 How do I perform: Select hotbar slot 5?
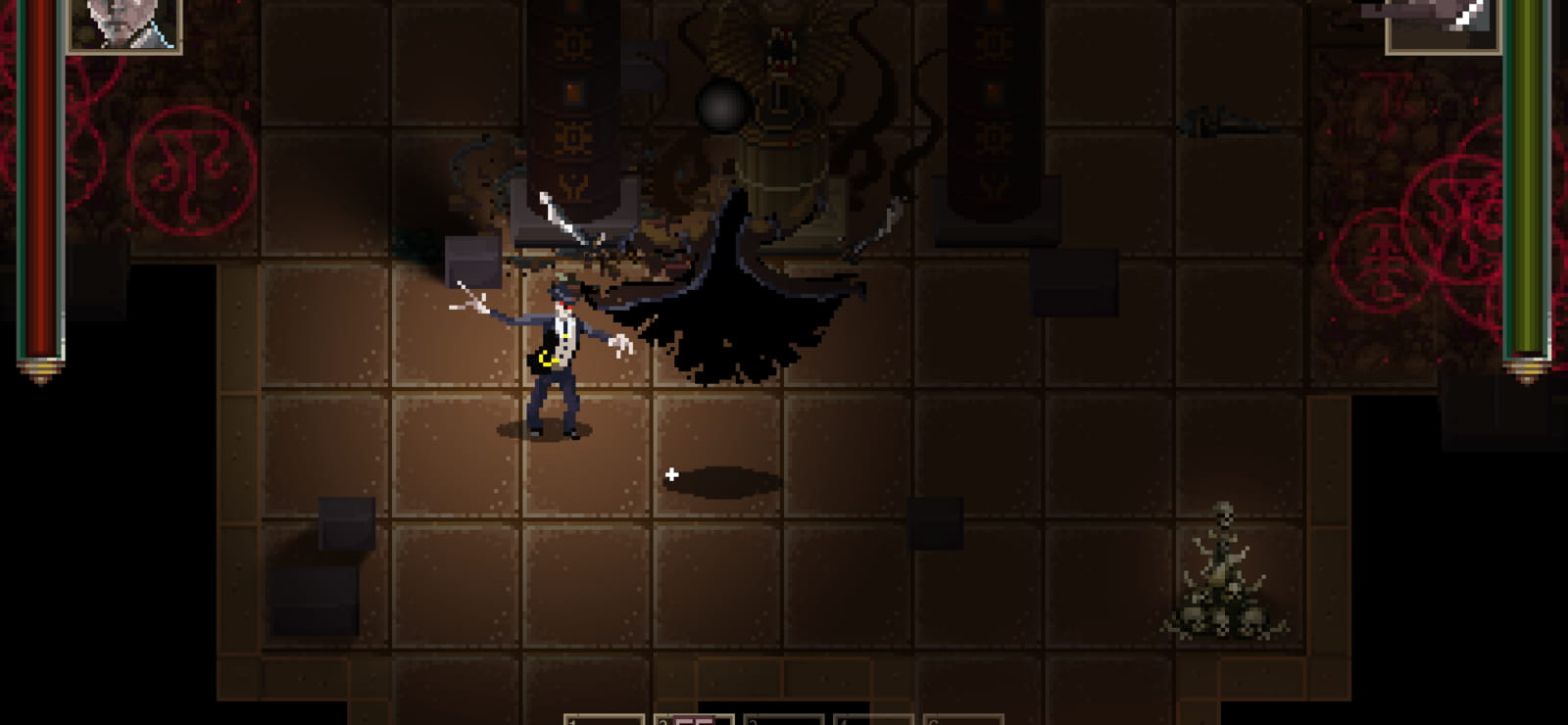tap(963, 719)
